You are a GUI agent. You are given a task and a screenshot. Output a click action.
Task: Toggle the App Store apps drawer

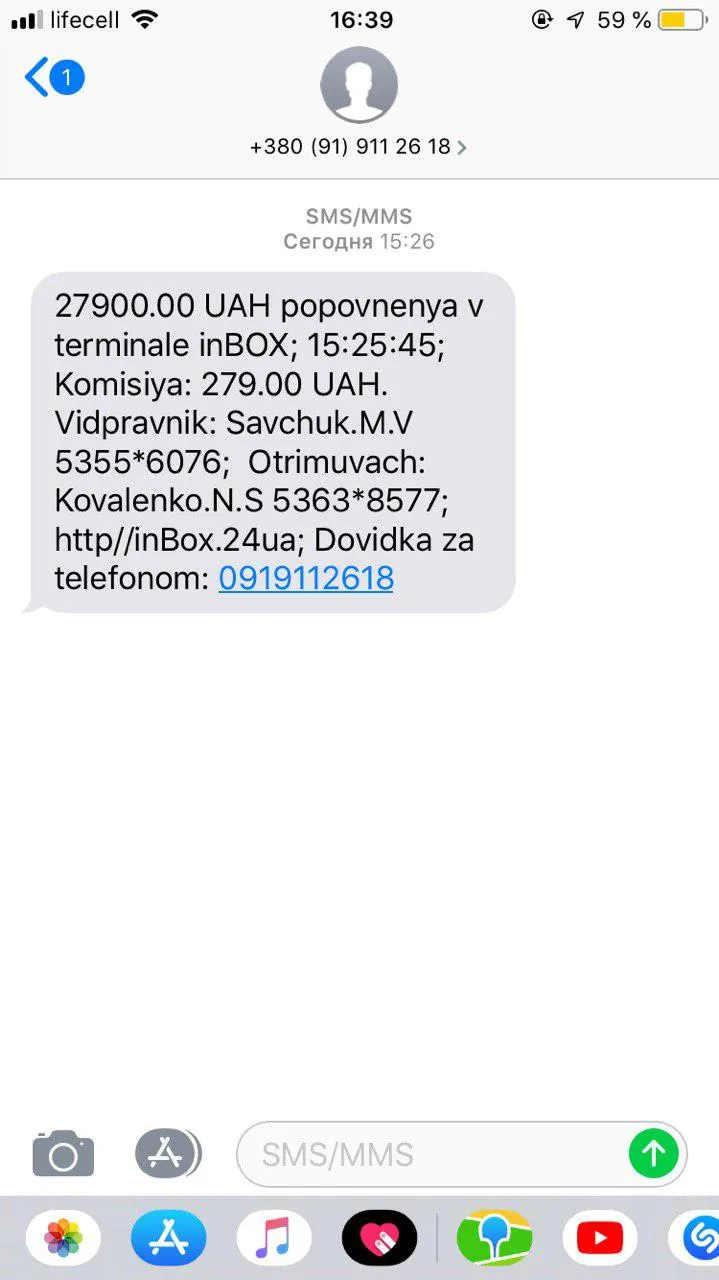tap(168, 1154)
